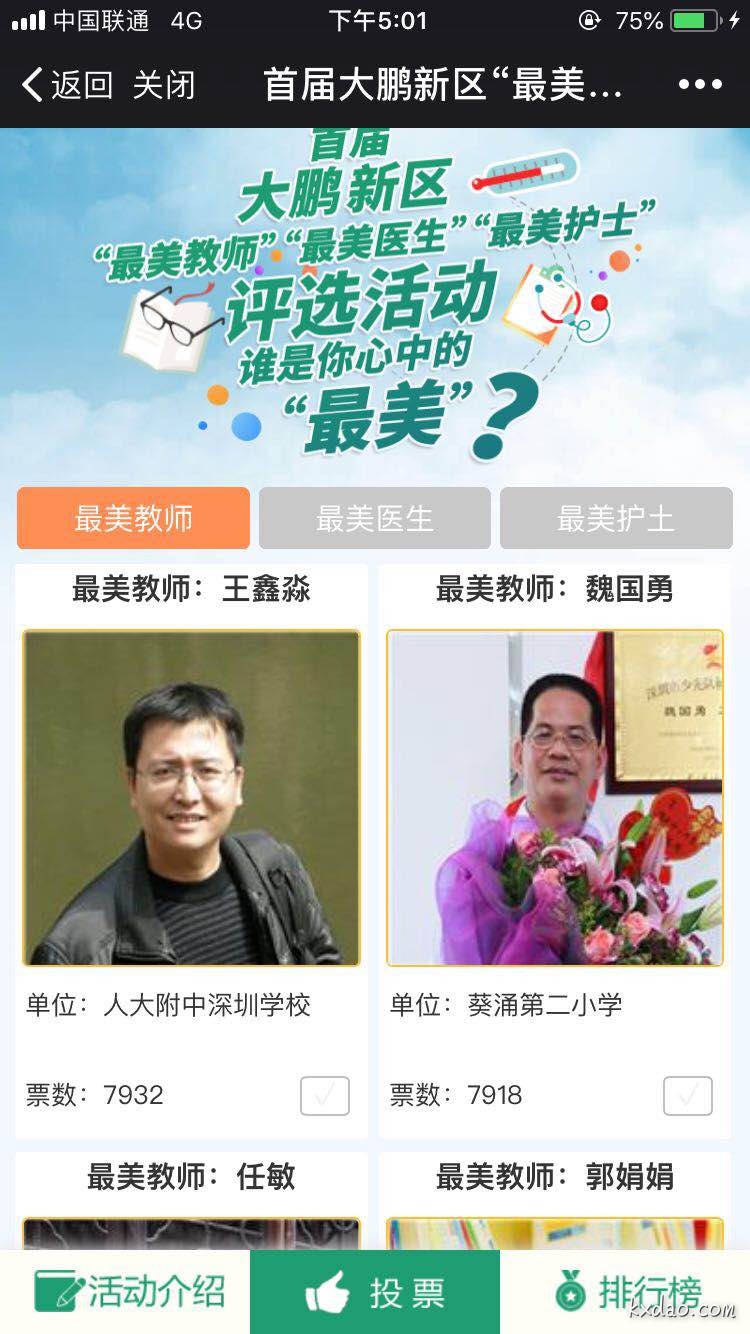Go back with the 返回 arrow
Screen dimensions: 750x1334
(x=66, y=85)
